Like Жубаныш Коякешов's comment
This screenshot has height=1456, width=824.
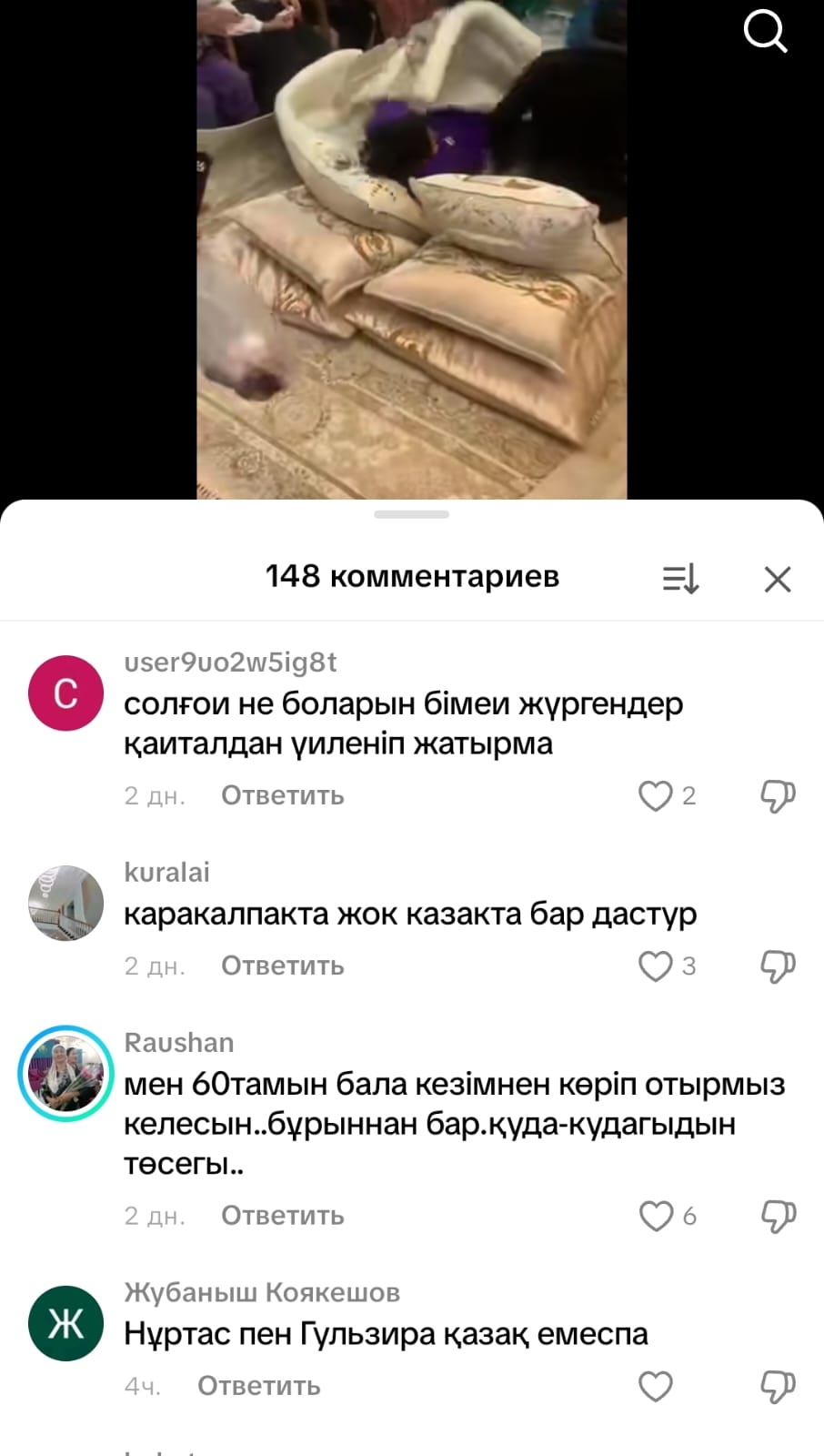(x=655, y=1386)
